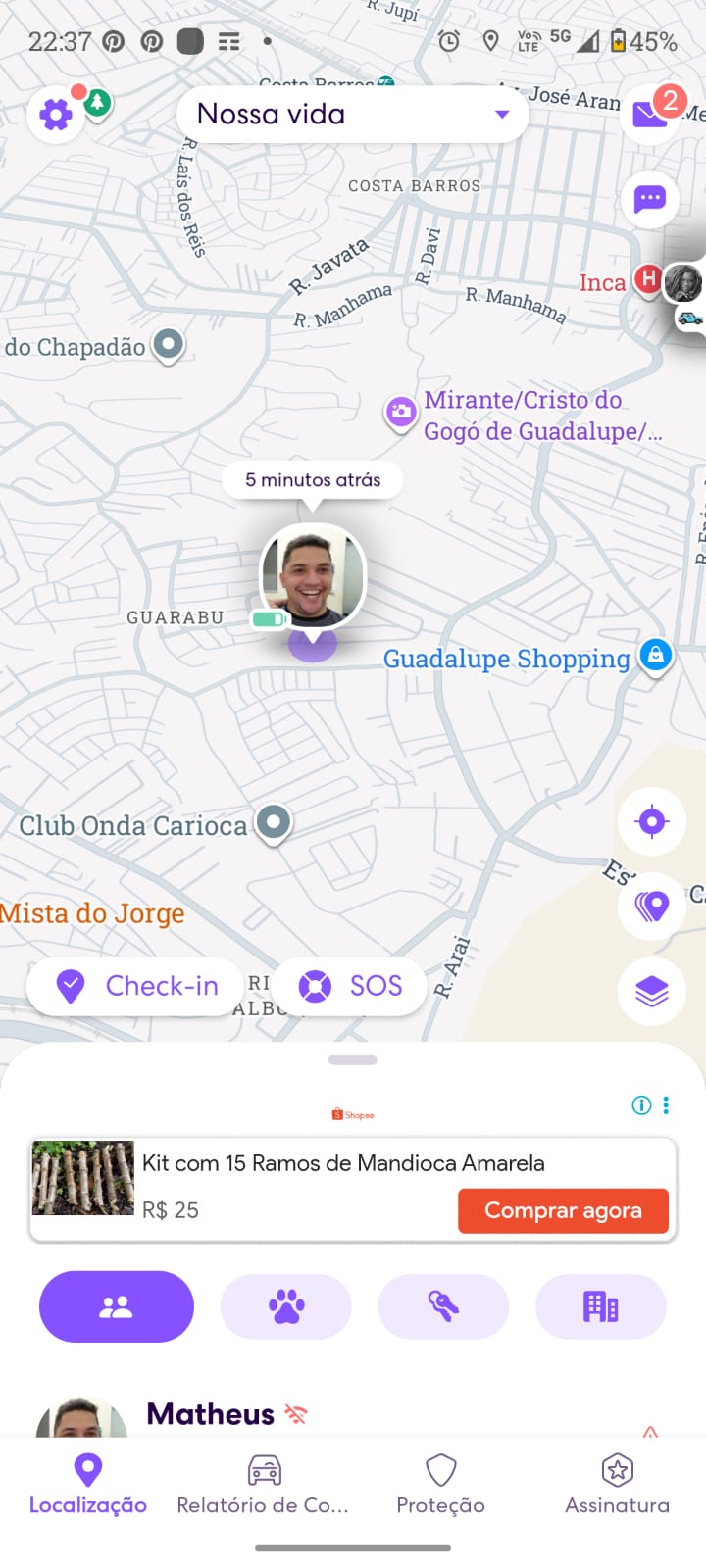
Task: Switch to Relatório de Co... tab
Action: pyautogui.click(x=263, y=1485)
